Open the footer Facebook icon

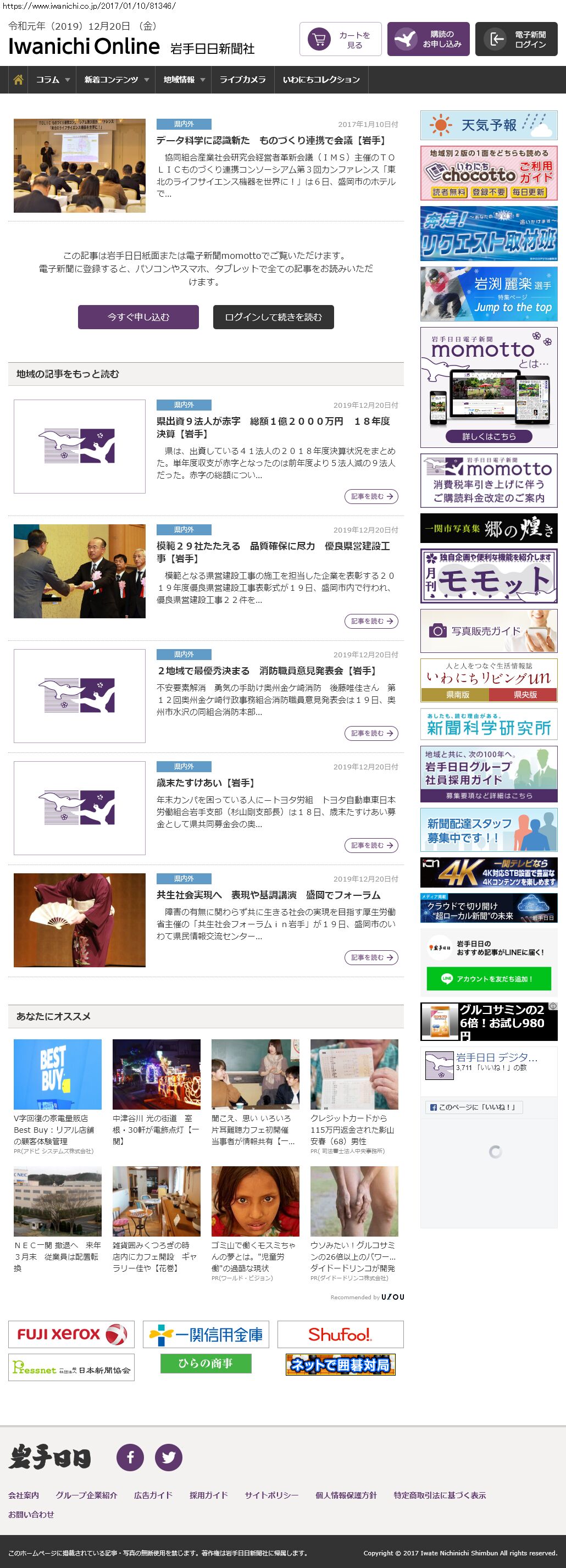130,1457
